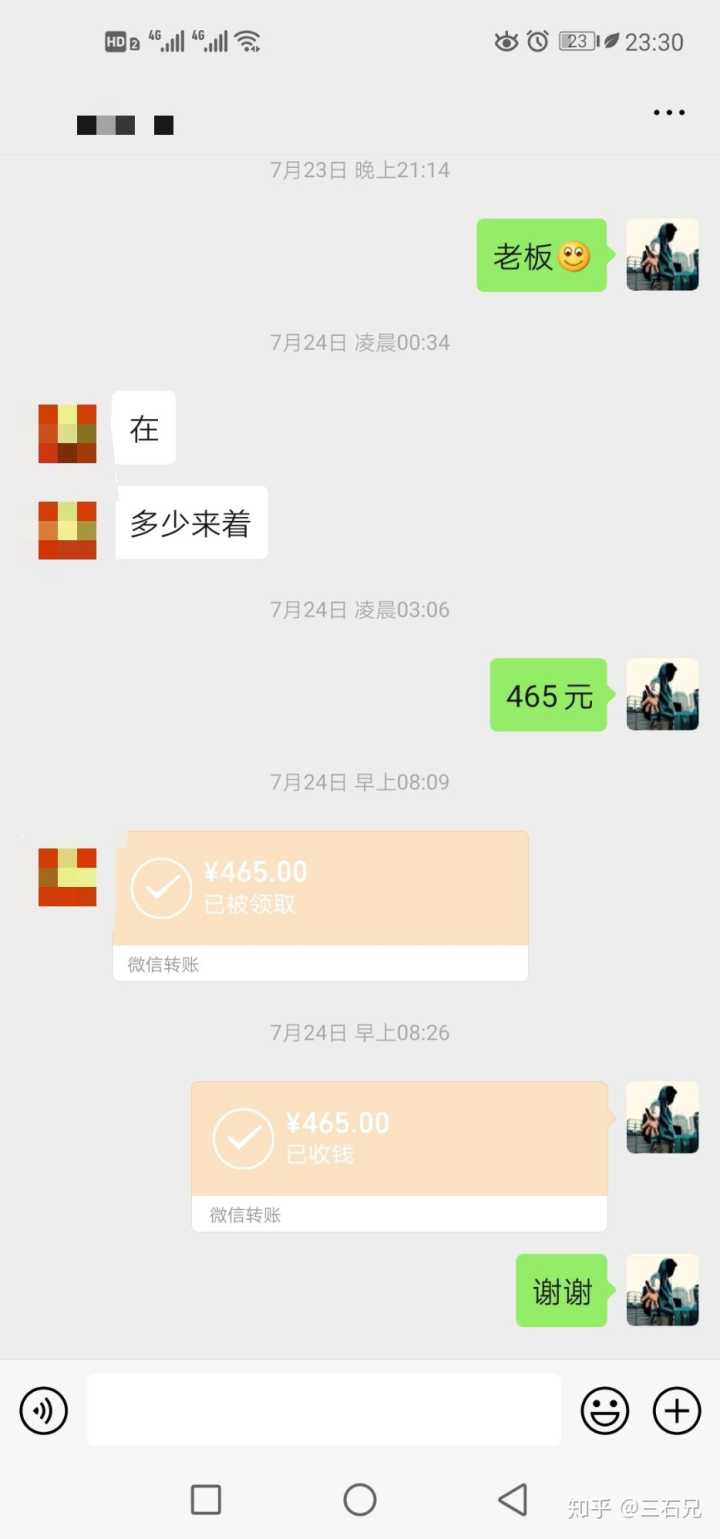The width and height of the screenshot is (720, 1539).
Task: Open the emoji picker
Action: click(x=605, y=1411)
